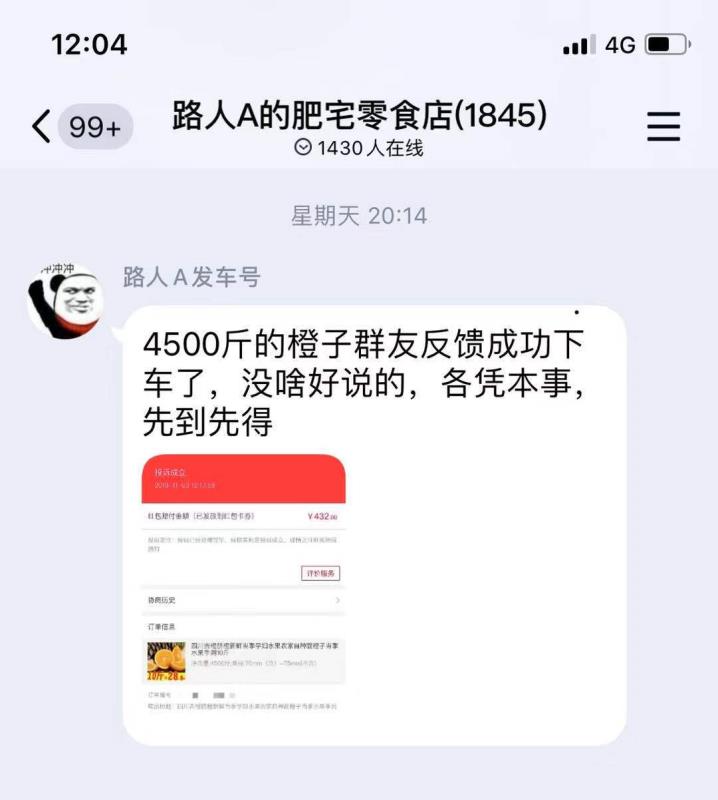Go back to the chat list
718x800 pixels.
(41, 127)
